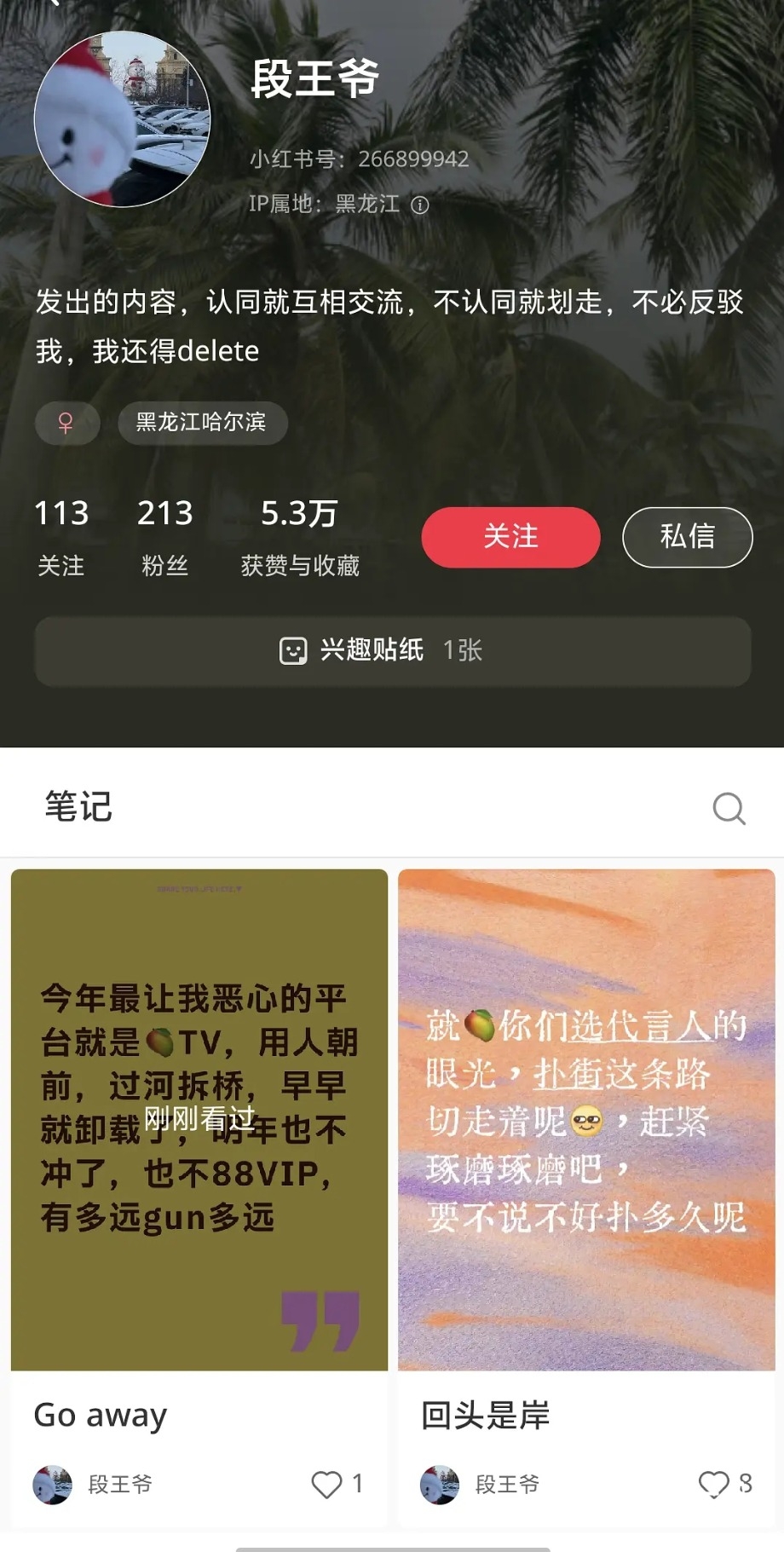Follow 段王爷 with the red 关注 button
Image resolution: width=784 pixels, height=1552 pixels.
(x=510, y=537)
